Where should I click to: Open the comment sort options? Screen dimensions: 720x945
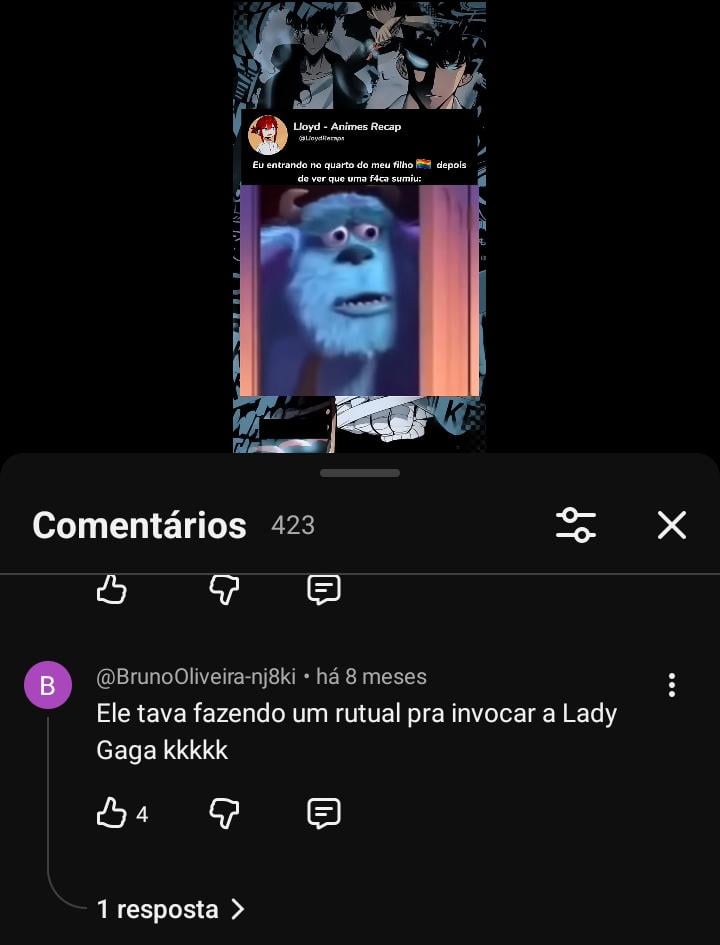pyautogui.click(x=576, y=525)
